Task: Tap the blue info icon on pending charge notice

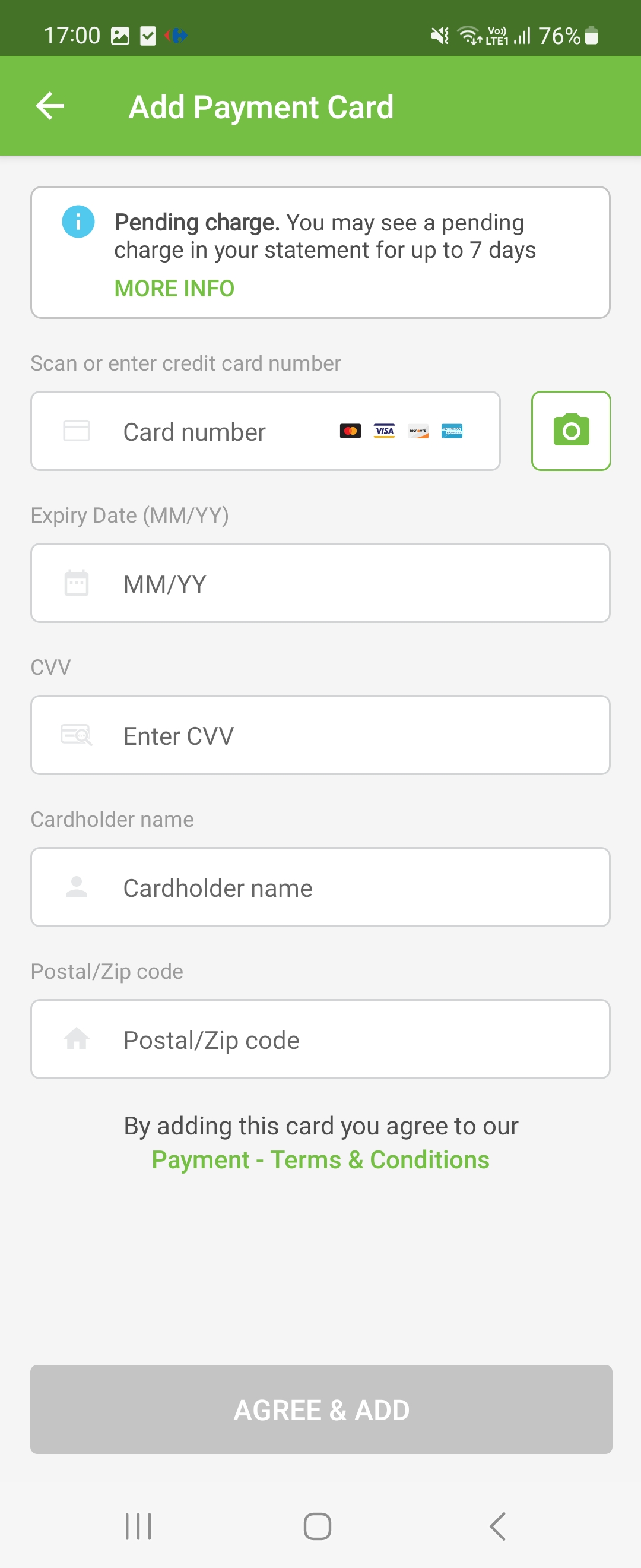Action: point(78,222)
